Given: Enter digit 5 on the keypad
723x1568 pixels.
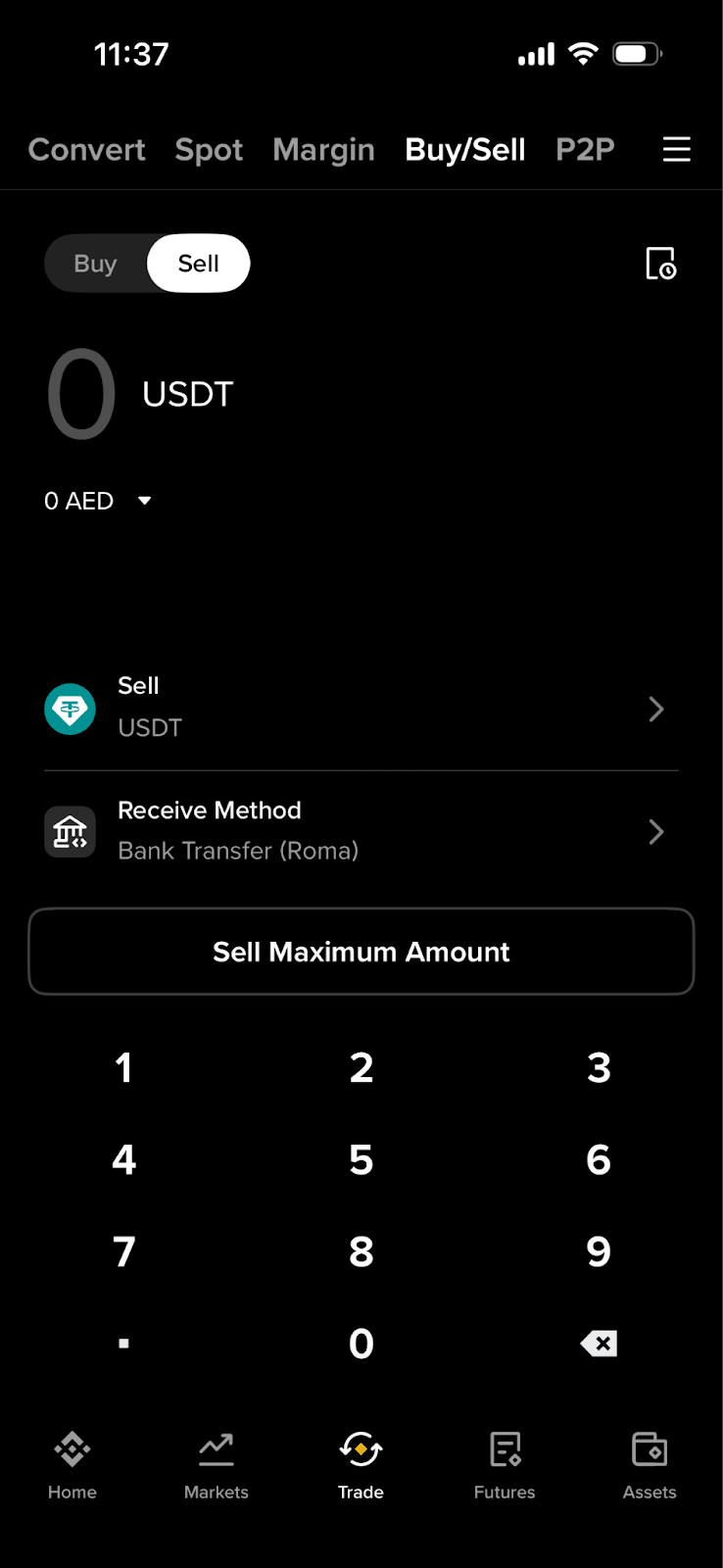Looking at the screenshot, I should click(x=361, y=1159).
